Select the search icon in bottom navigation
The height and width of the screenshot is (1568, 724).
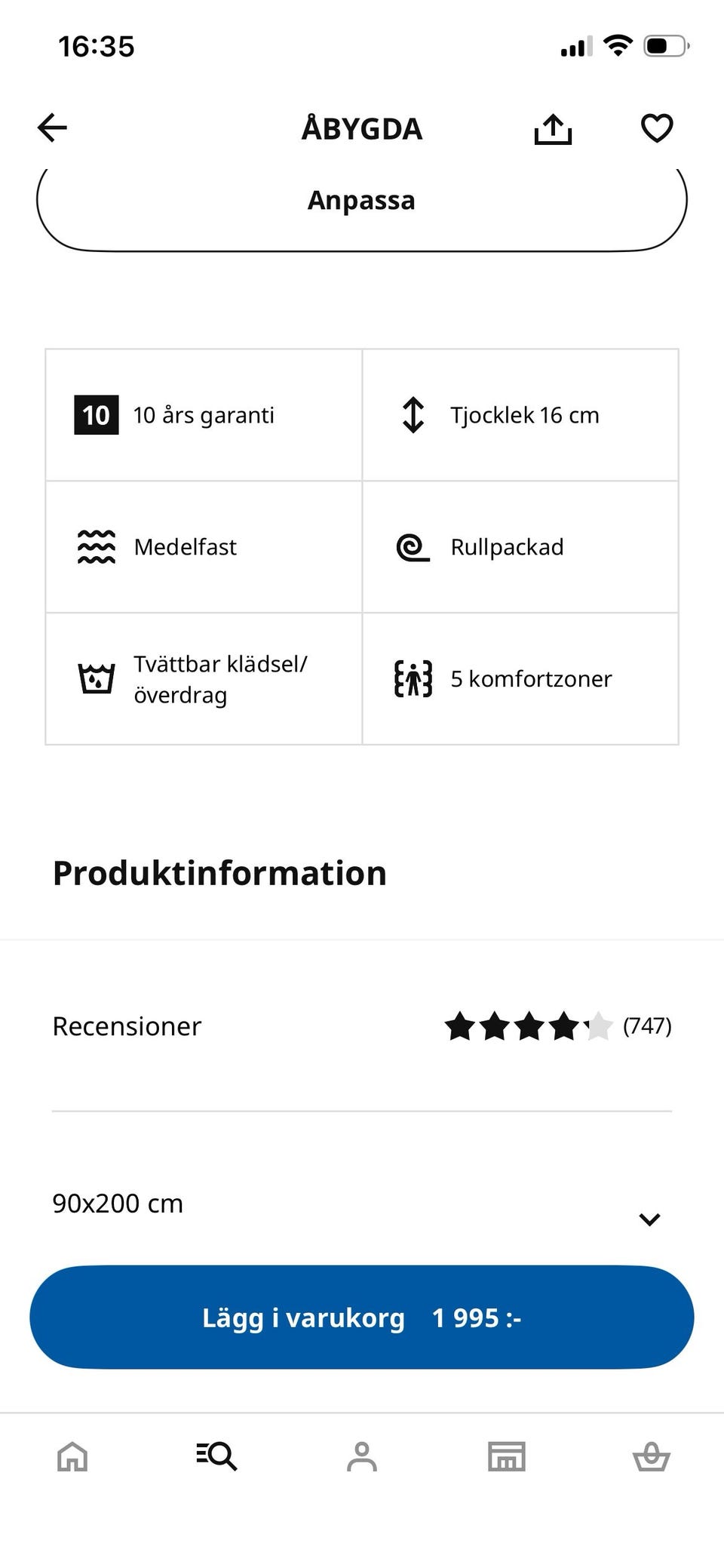(x=216, y=1457)
